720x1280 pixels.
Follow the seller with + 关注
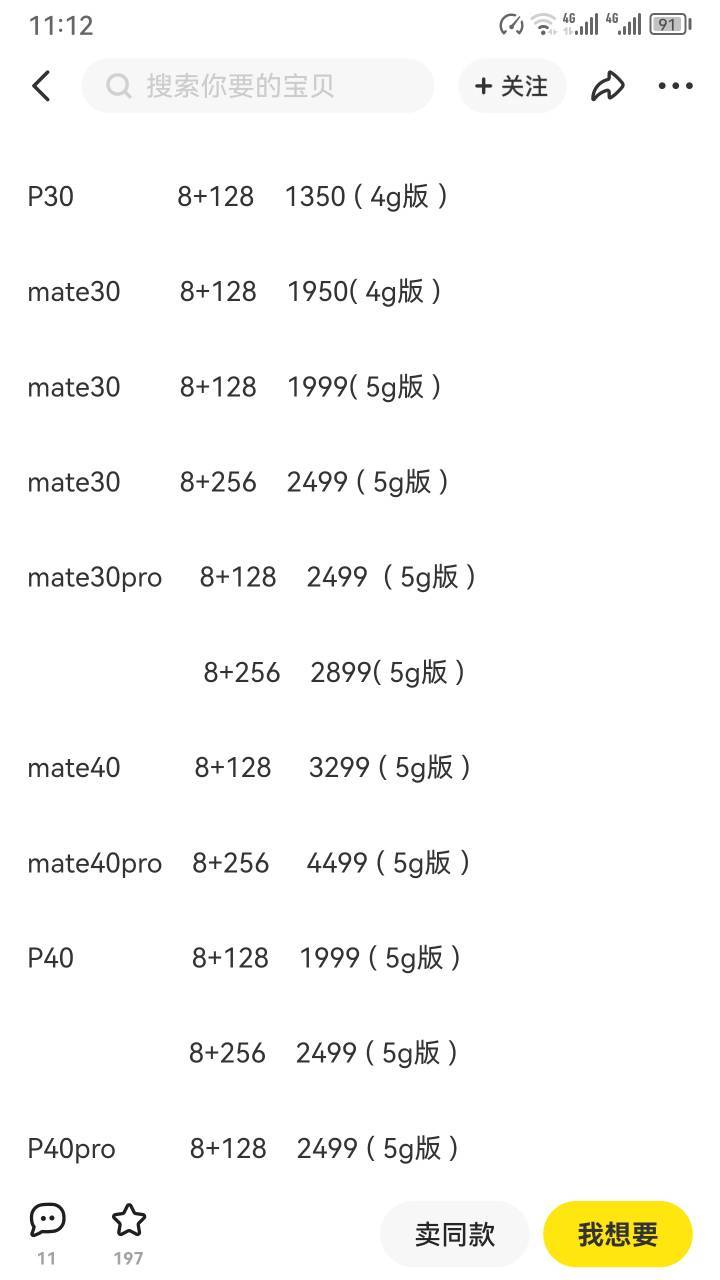click(x=512, y=86)
